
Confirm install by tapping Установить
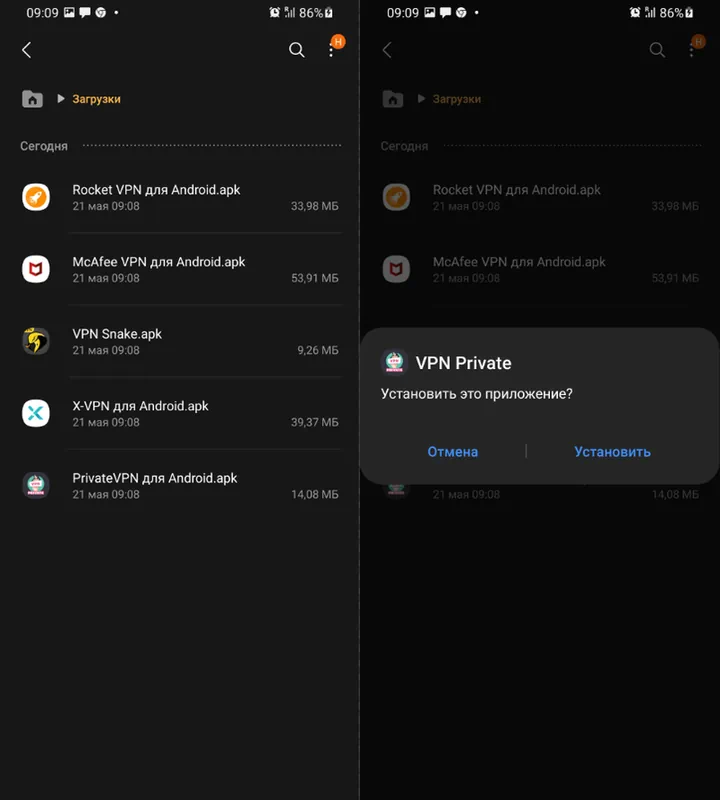point(612,452)
